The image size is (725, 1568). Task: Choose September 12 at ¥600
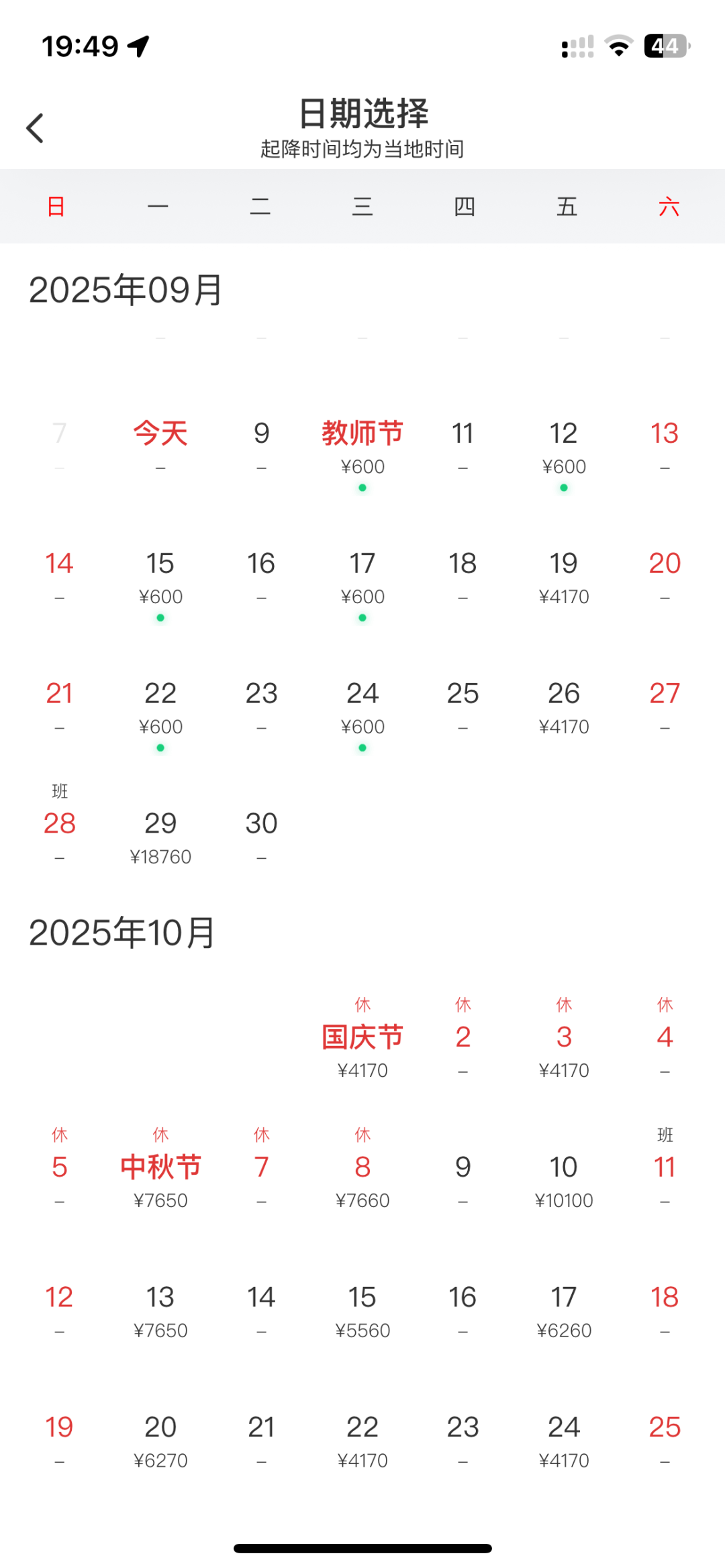(x=564, y=446)
